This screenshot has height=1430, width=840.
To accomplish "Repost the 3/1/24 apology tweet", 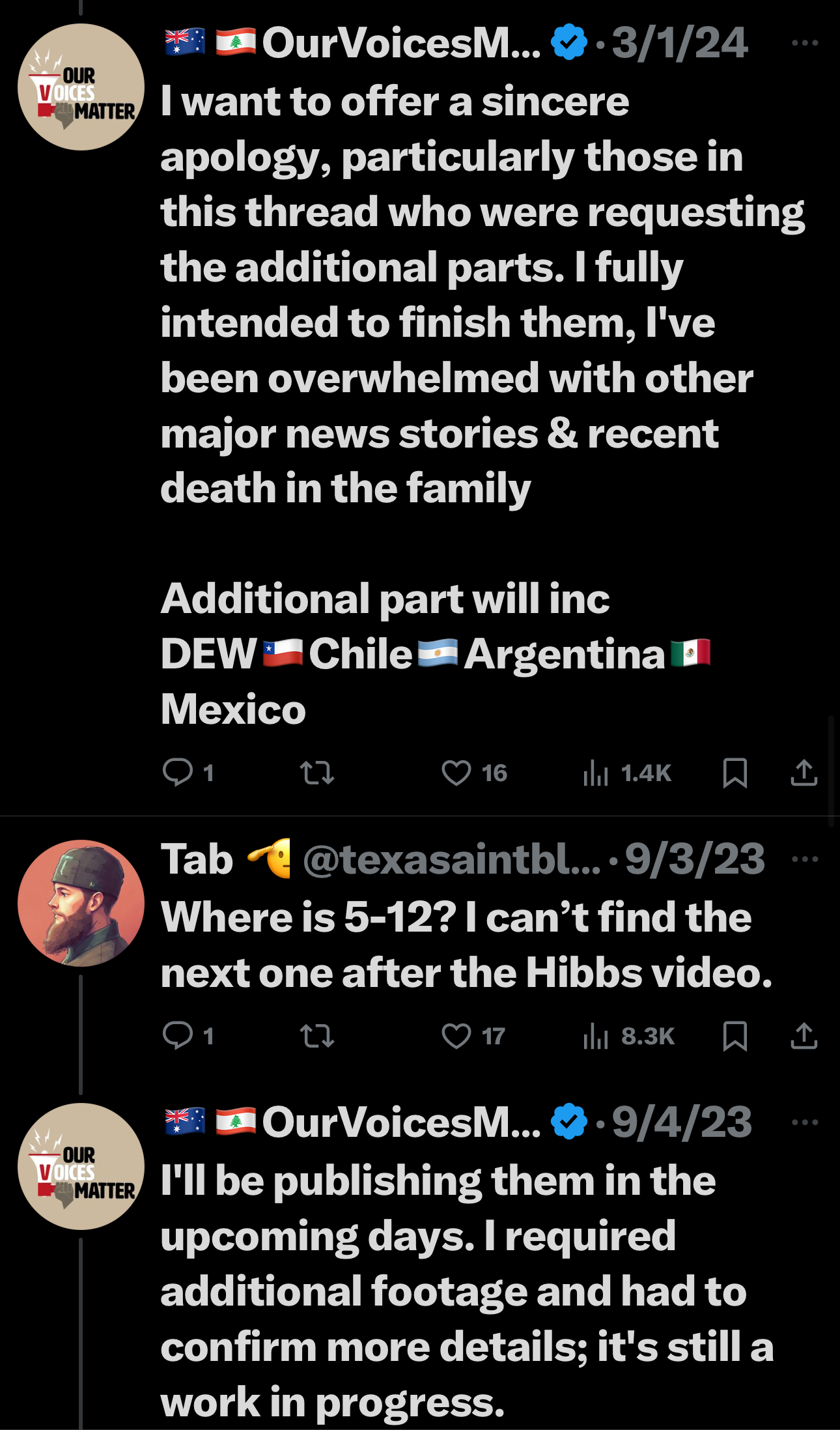I will (x=317, y=773).
